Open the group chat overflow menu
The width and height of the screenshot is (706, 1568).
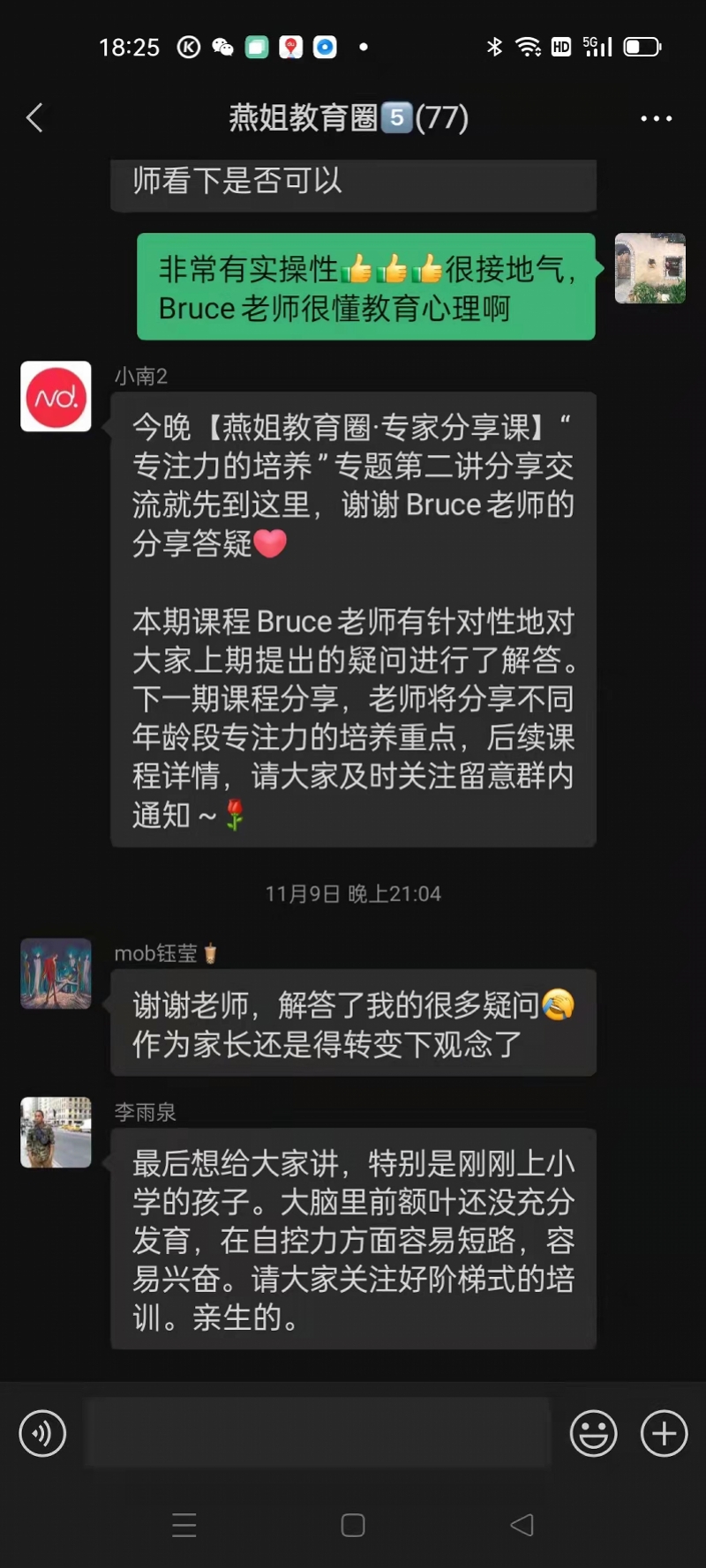coord(656,117)
